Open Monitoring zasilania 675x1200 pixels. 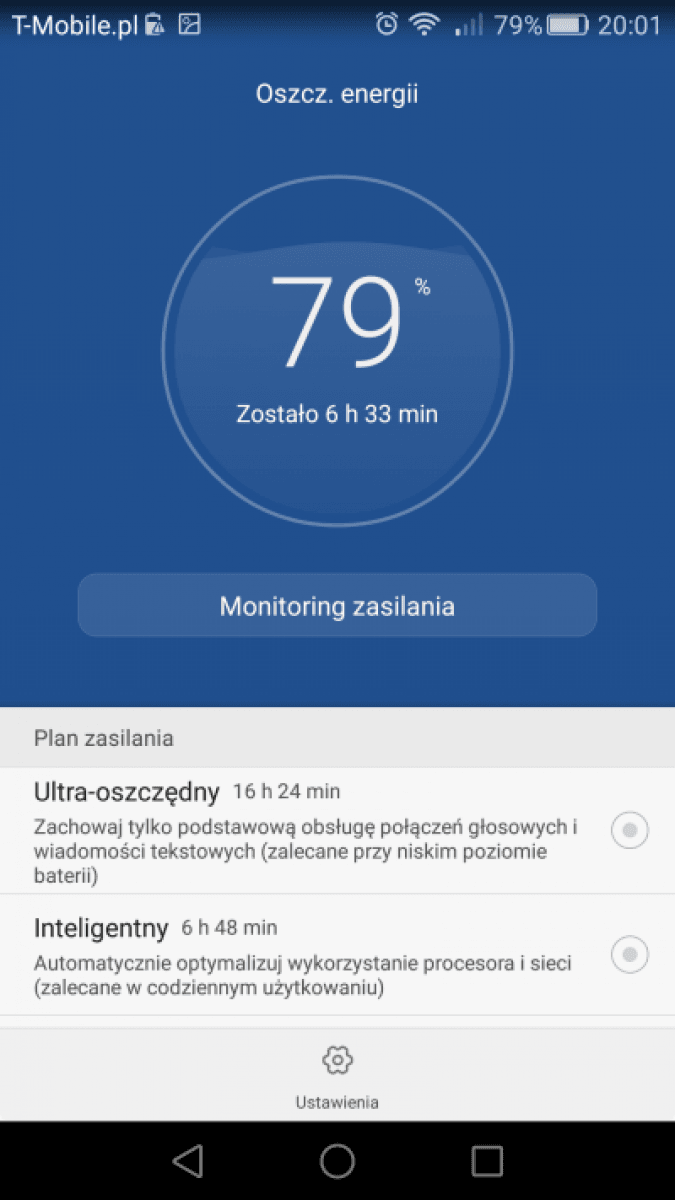[x=337, y=606]
